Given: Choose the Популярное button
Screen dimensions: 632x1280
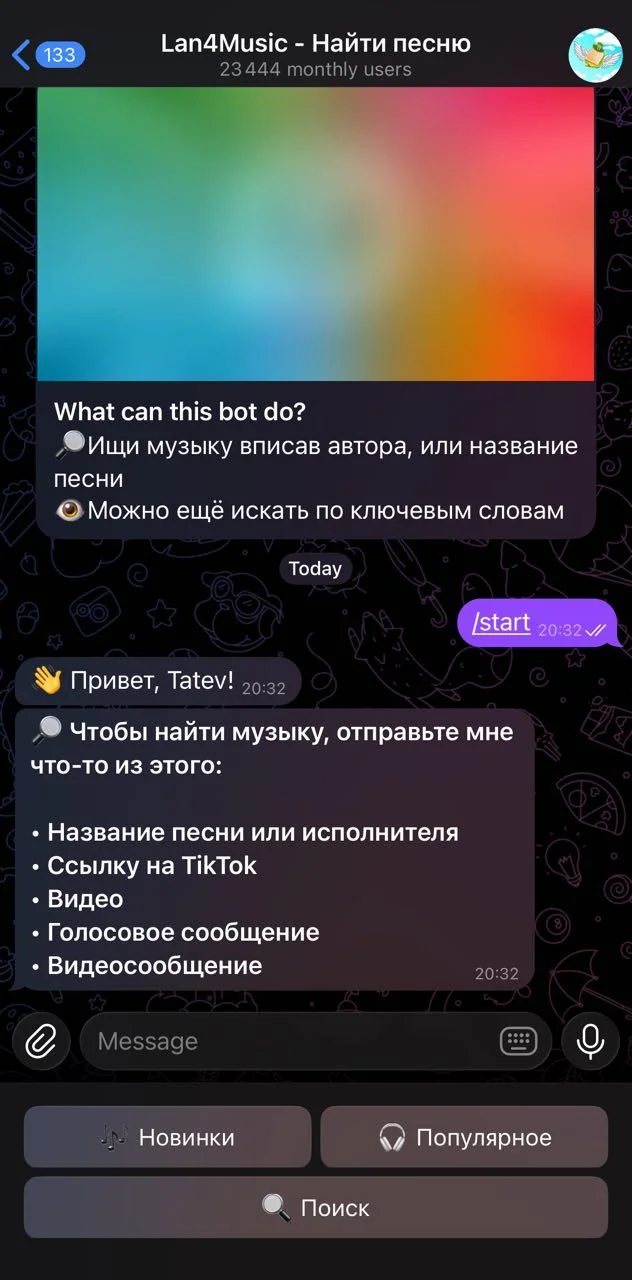Looking at the screenshot, I should 464,1137.
